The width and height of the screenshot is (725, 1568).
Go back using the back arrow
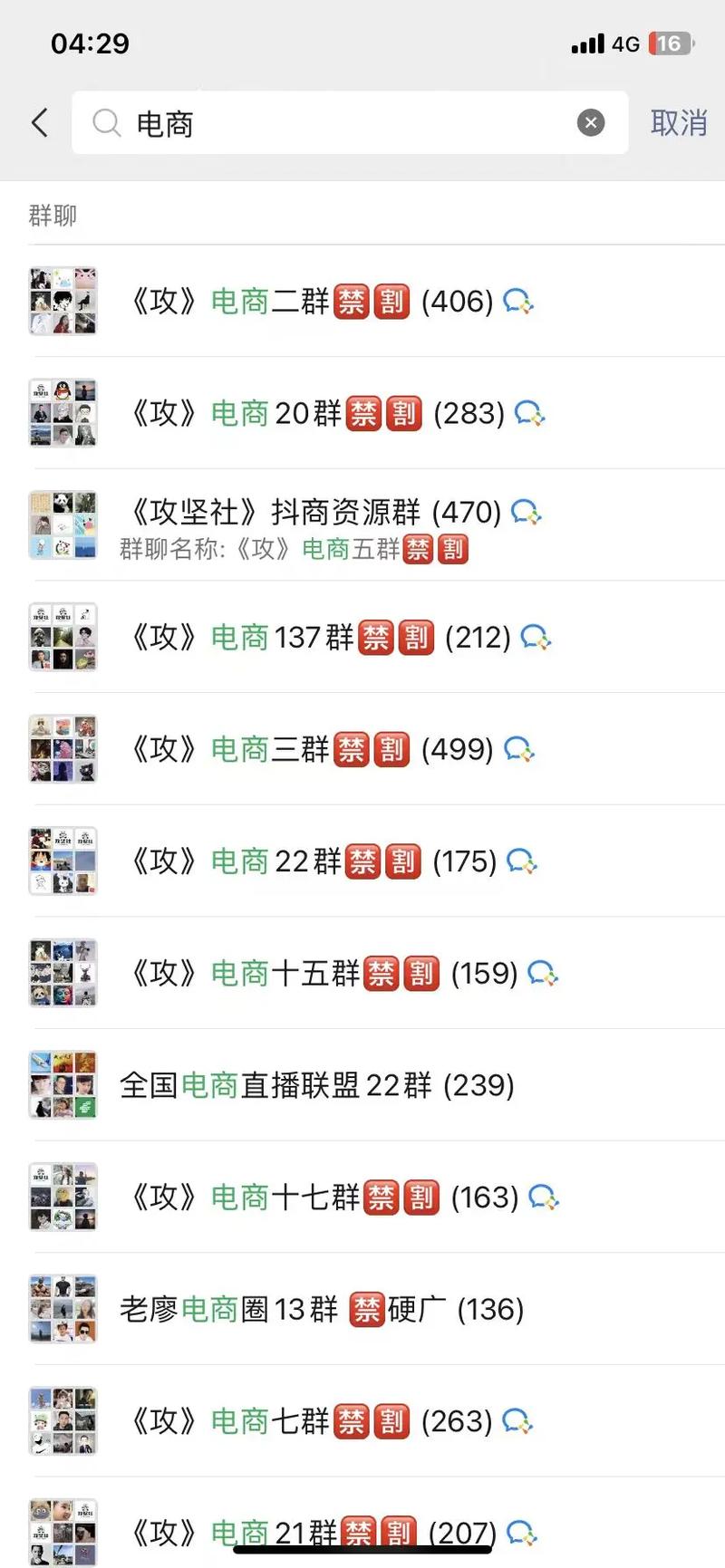tap(40, 123)
